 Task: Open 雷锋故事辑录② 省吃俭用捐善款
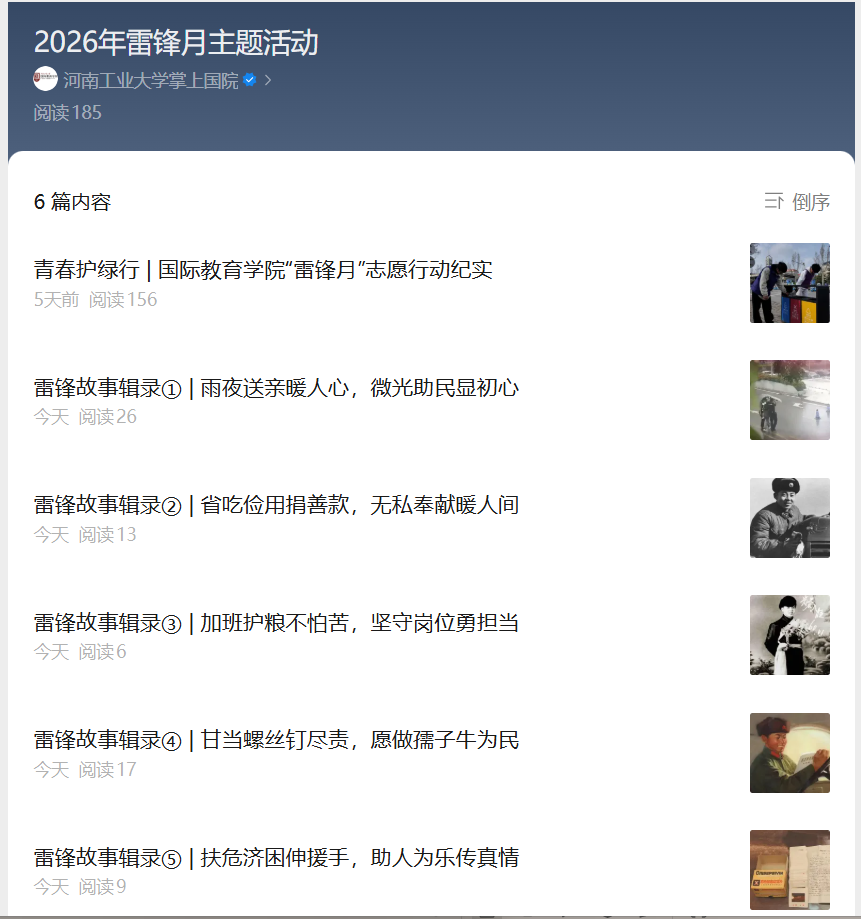tap(276, 505)
